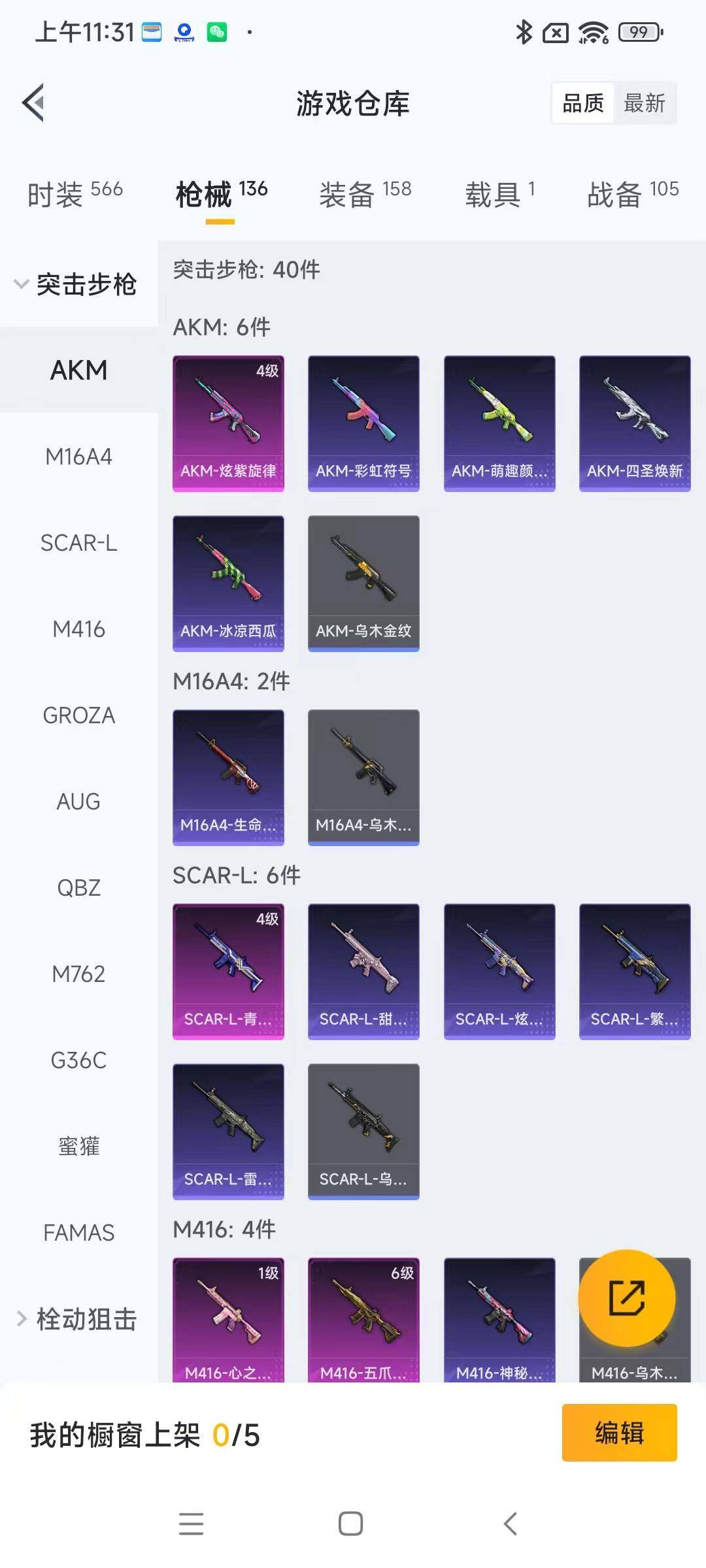Open the 载具 tab
This screenshot has width=706, height=1568.
(500, 193)
